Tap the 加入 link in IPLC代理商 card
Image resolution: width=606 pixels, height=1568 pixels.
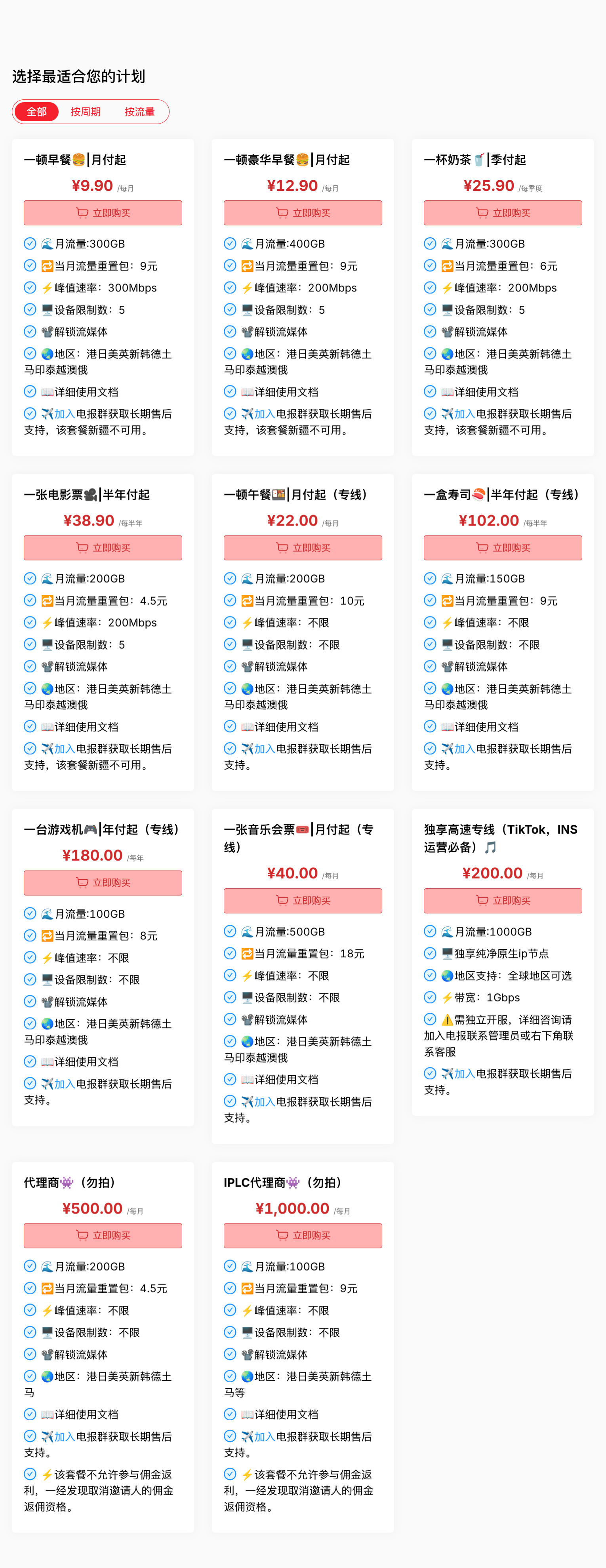(x=265, y=1437)
